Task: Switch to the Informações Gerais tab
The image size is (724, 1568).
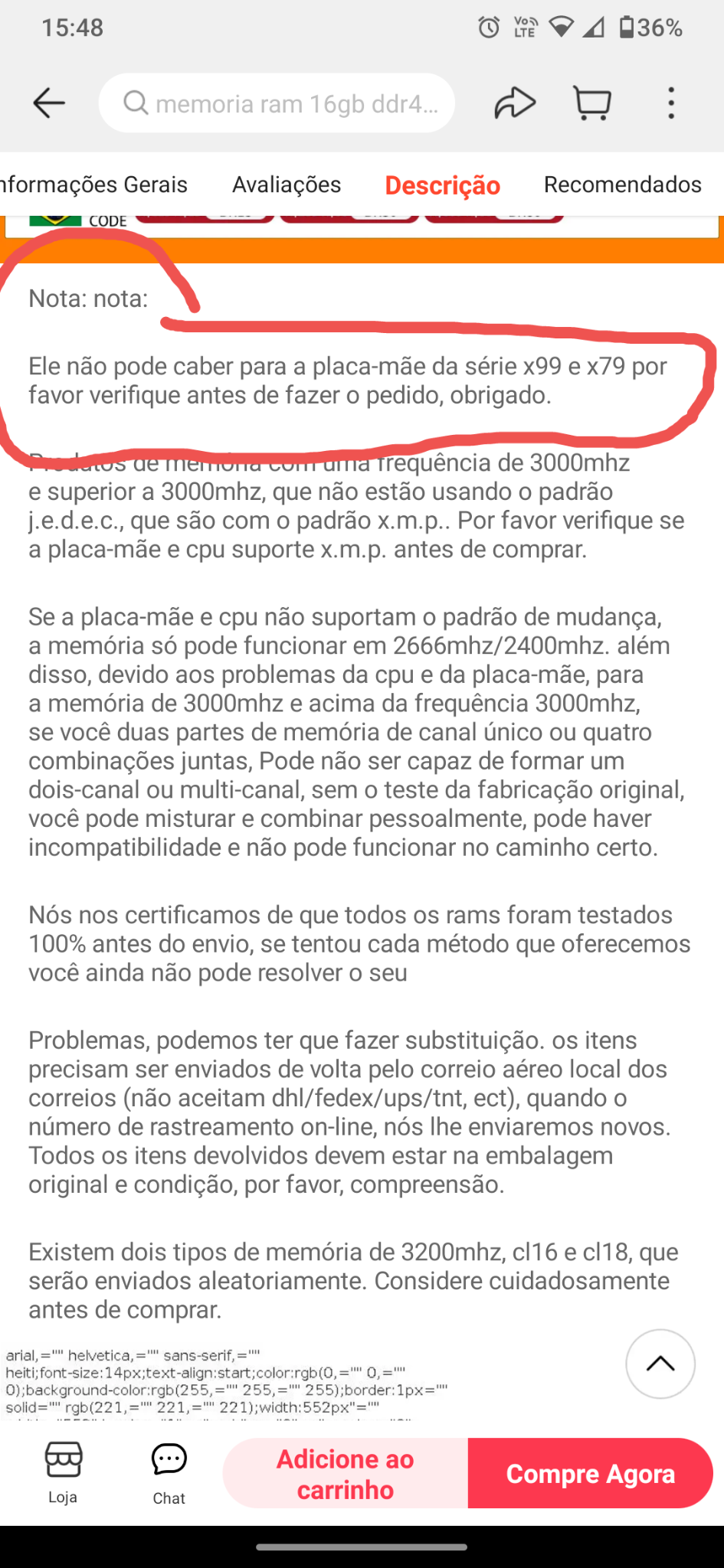Action: [93, 185]
